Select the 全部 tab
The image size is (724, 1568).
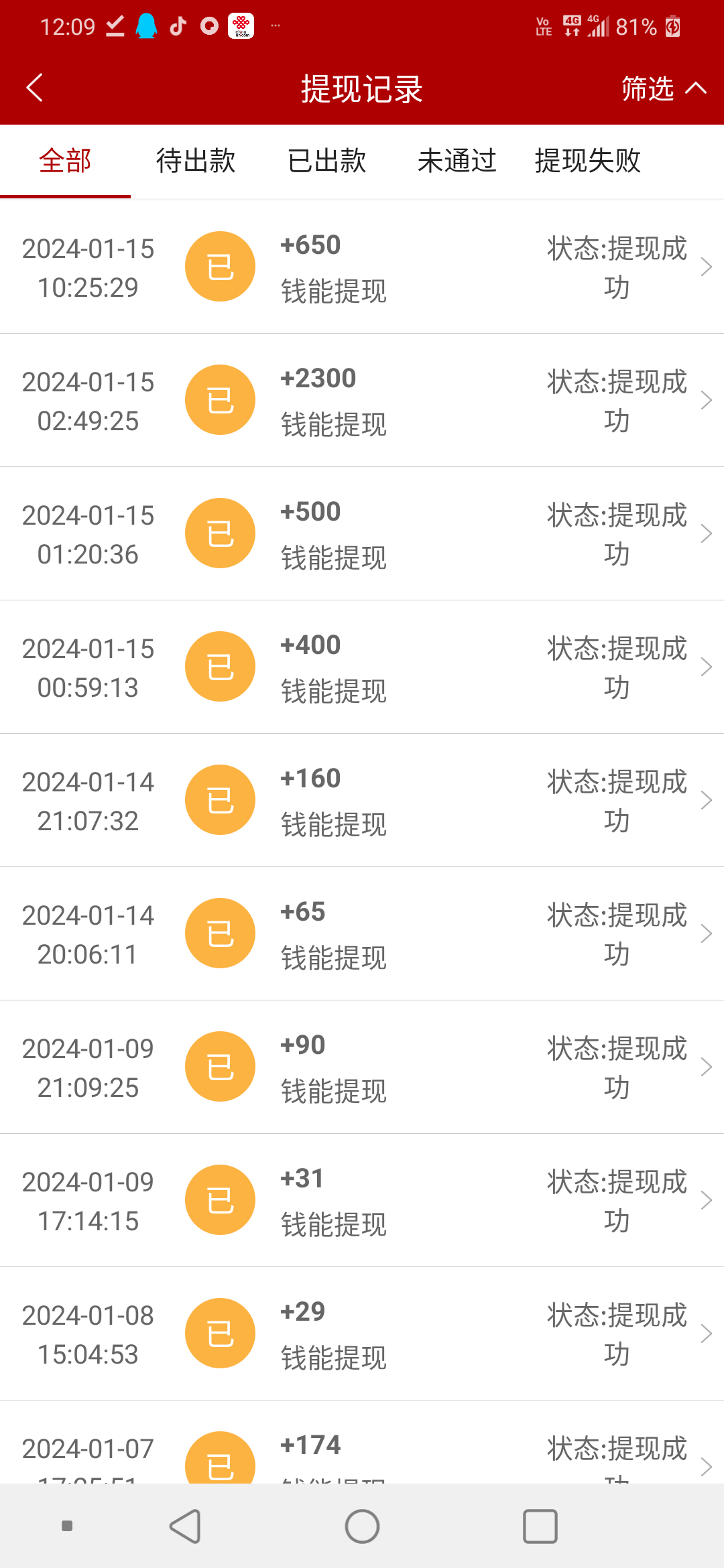pyautogui.click(x=64, y=161)
